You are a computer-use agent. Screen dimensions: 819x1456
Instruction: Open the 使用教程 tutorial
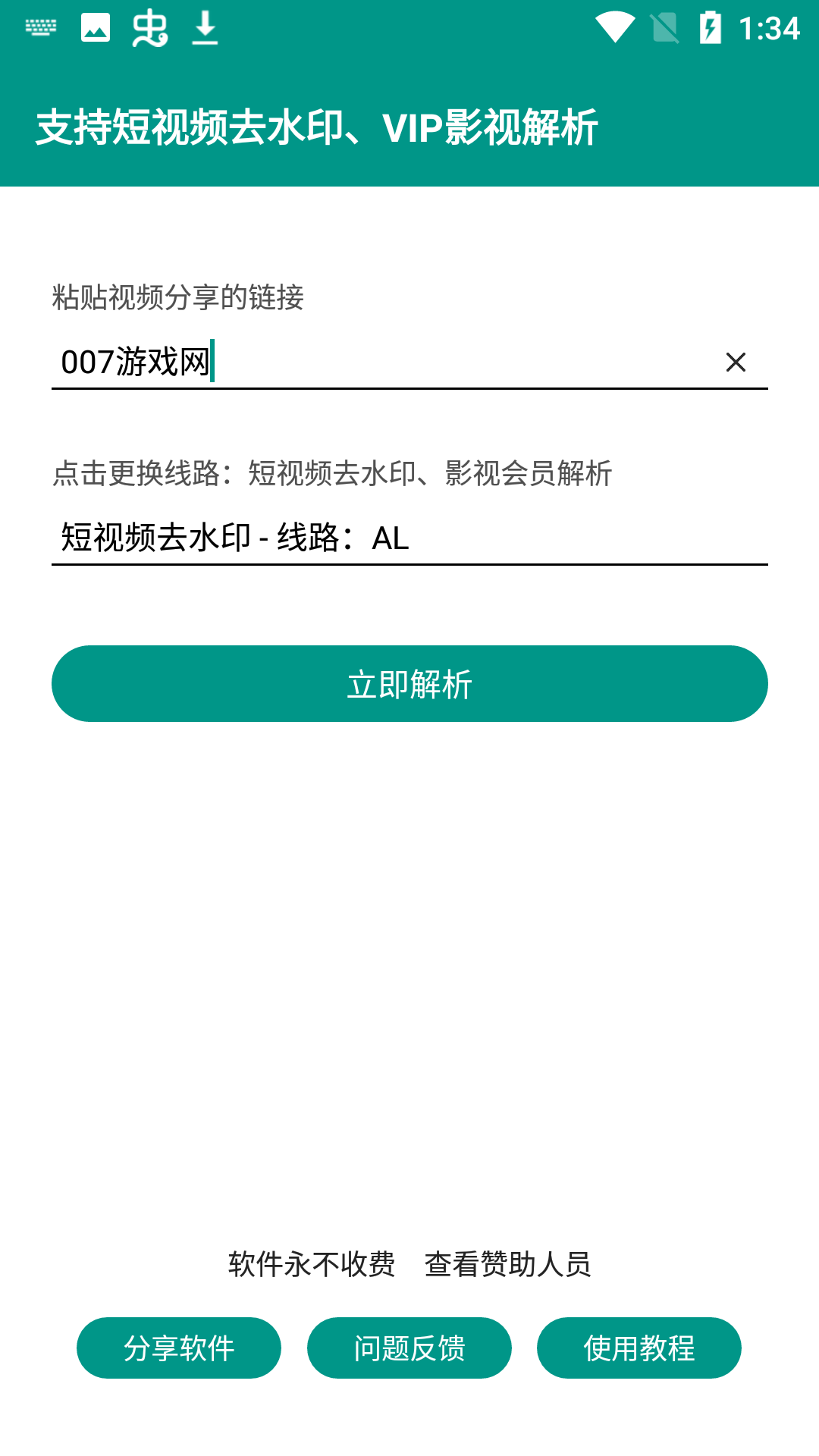click(639, 1348)
